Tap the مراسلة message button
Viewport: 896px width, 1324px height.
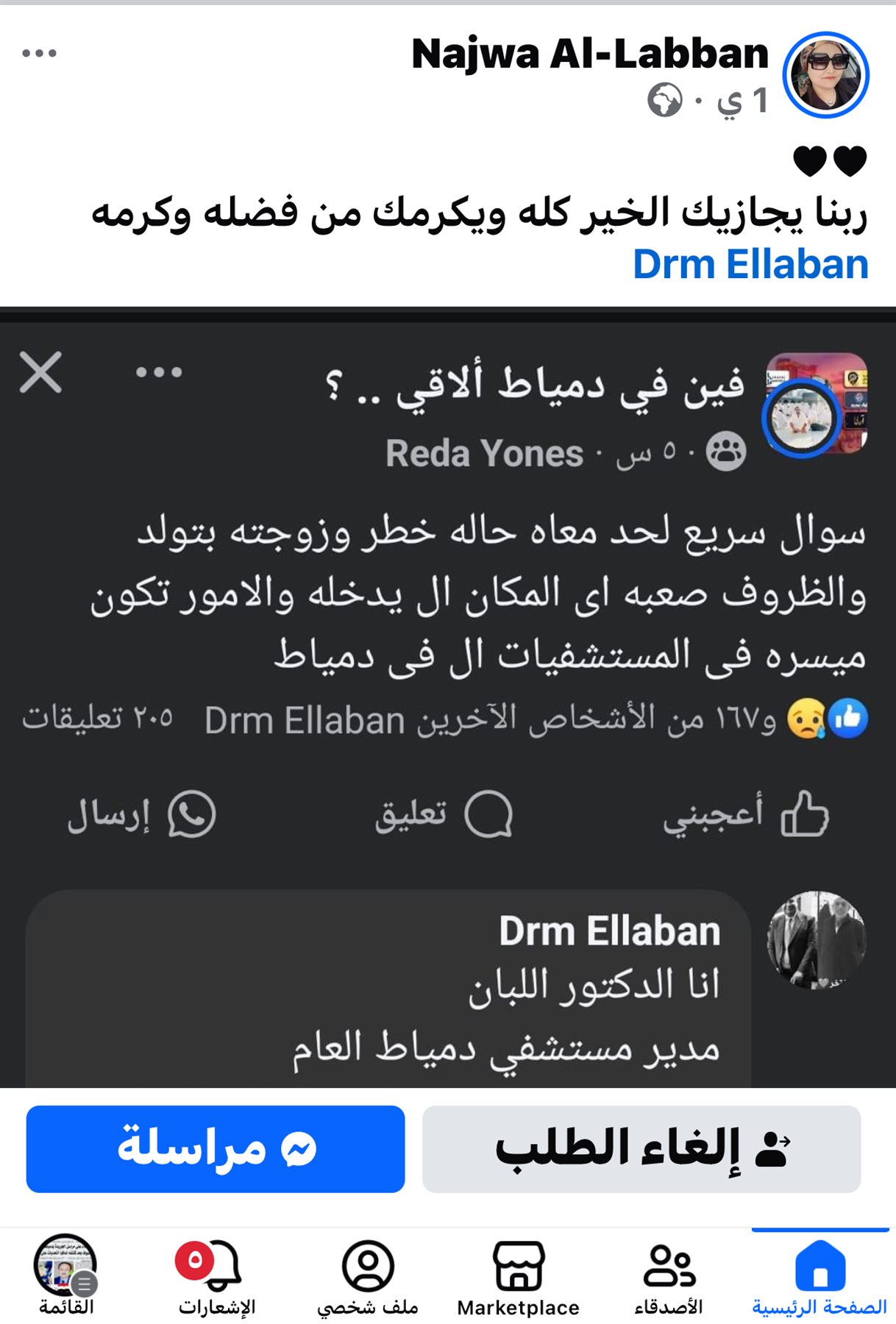click(x=216, y=1148)
